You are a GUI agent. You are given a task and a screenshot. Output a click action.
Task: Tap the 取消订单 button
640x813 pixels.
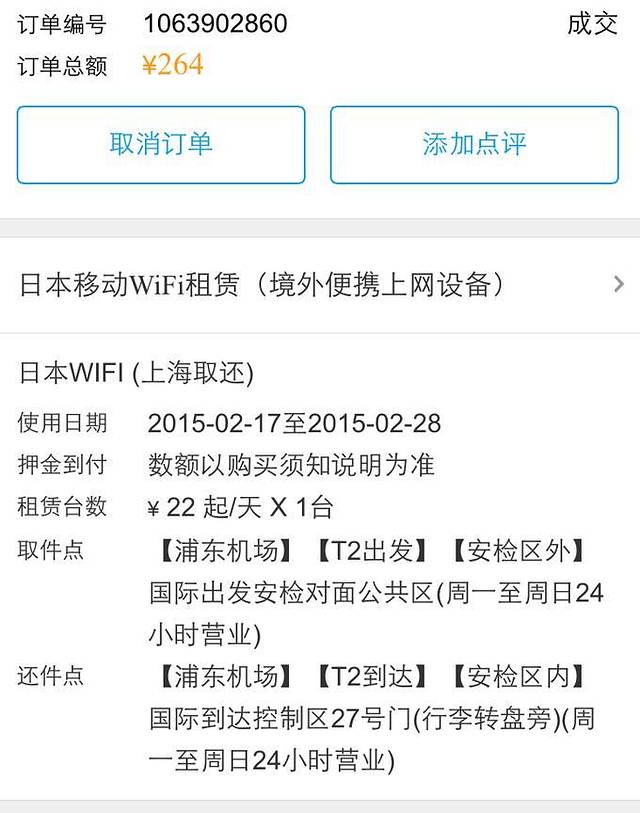pyautogui.click(x=161, y=144)
